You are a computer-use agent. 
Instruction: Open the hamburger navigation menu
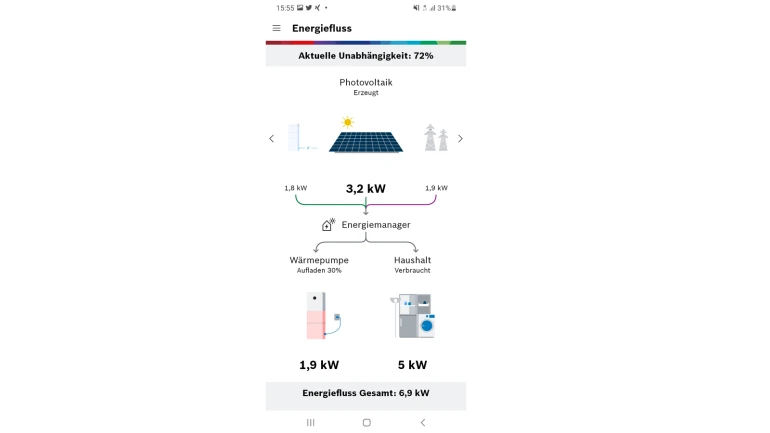tap(277, 28)
